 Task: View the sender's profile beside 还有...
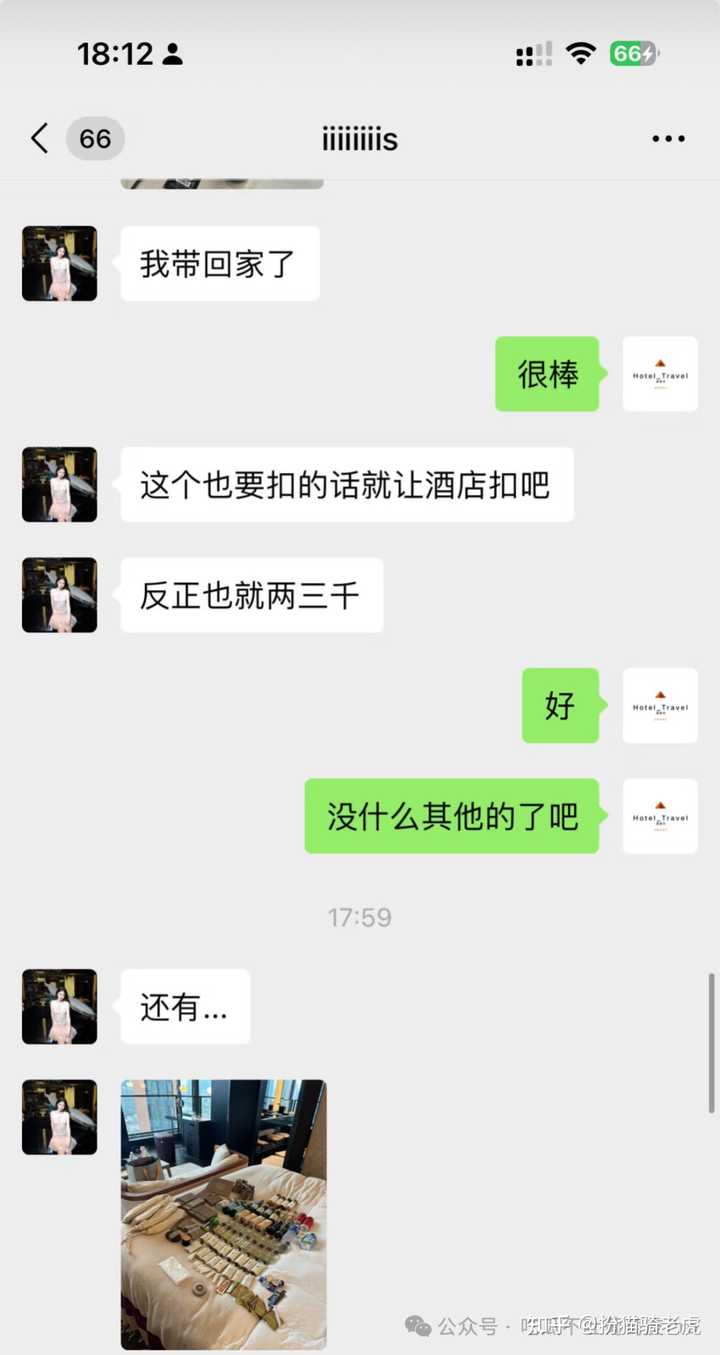60,1007
